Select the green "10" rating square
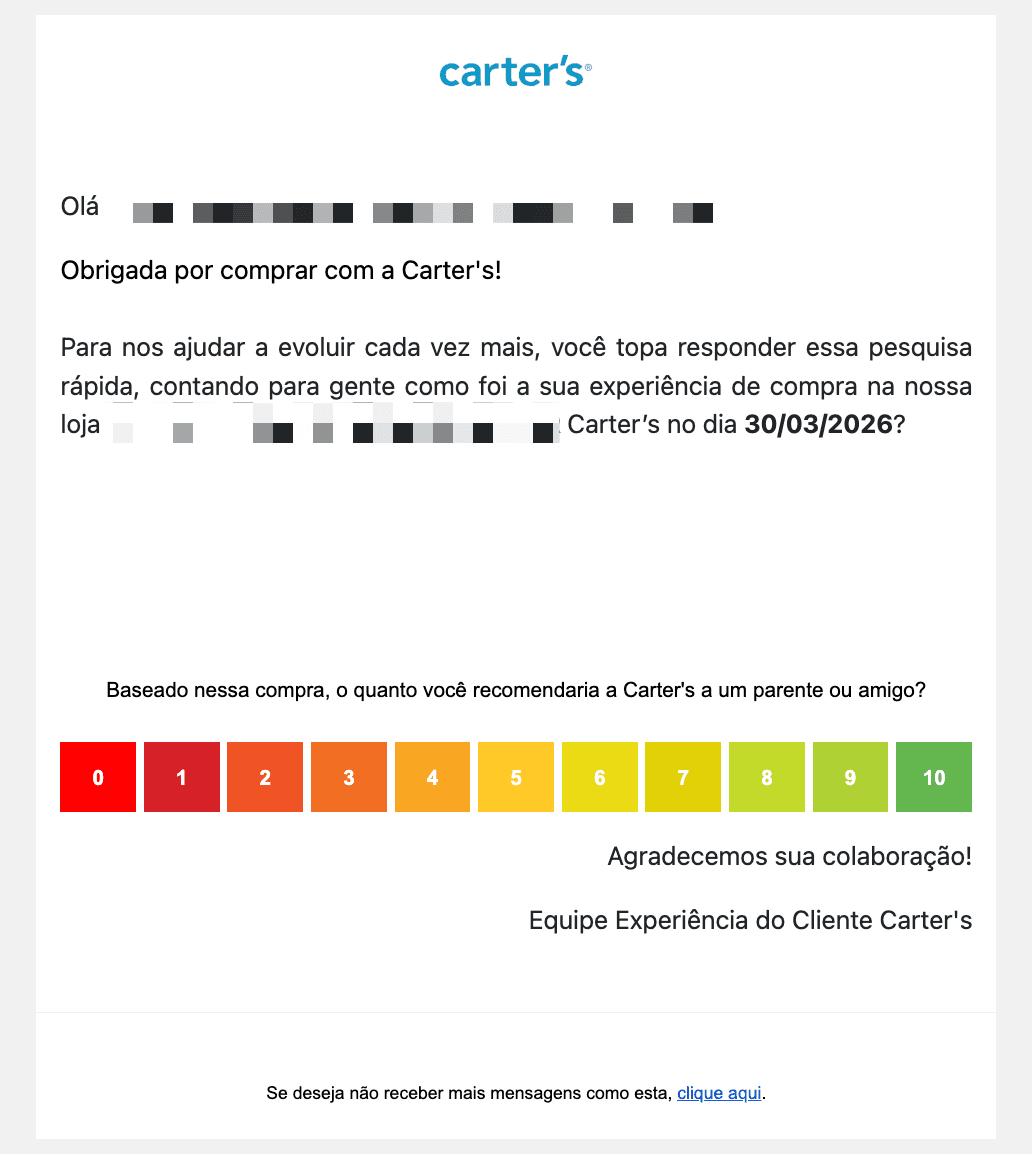The width and height of the screenshot is (1032, 1154). [933, 777]
